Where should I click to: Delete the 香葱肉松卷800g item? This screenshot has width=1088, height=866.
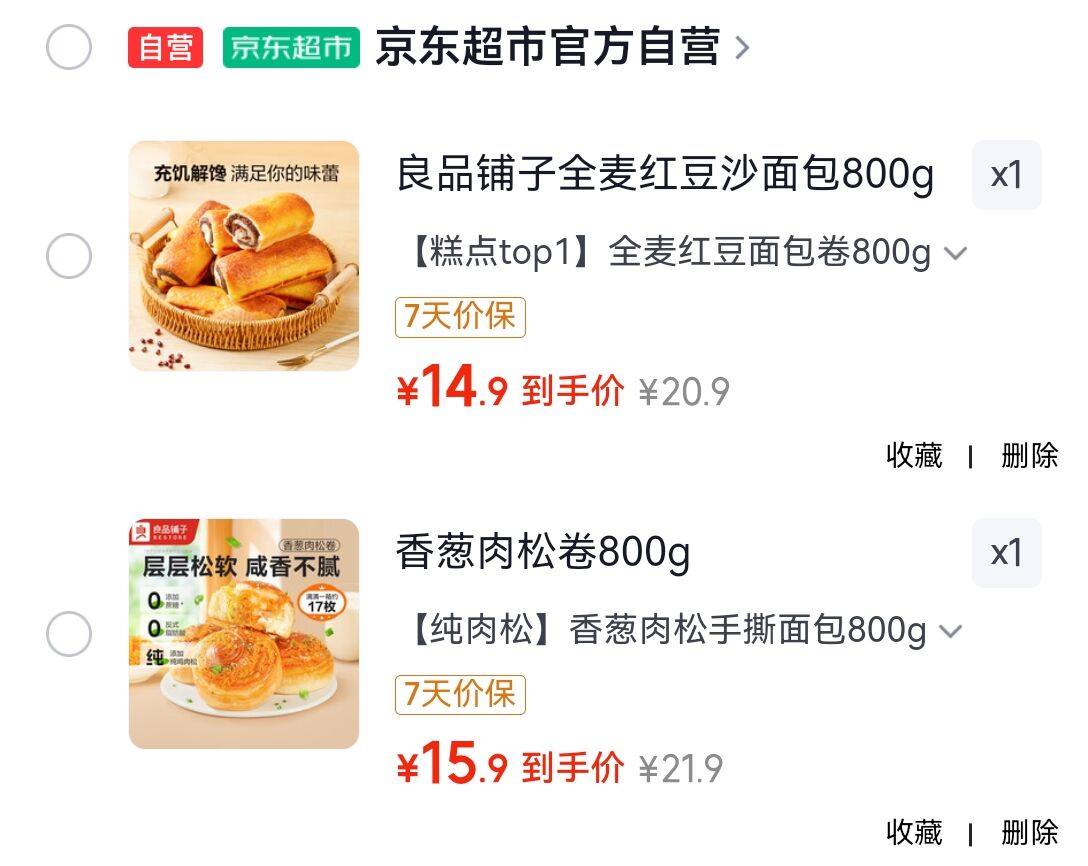1029,832
